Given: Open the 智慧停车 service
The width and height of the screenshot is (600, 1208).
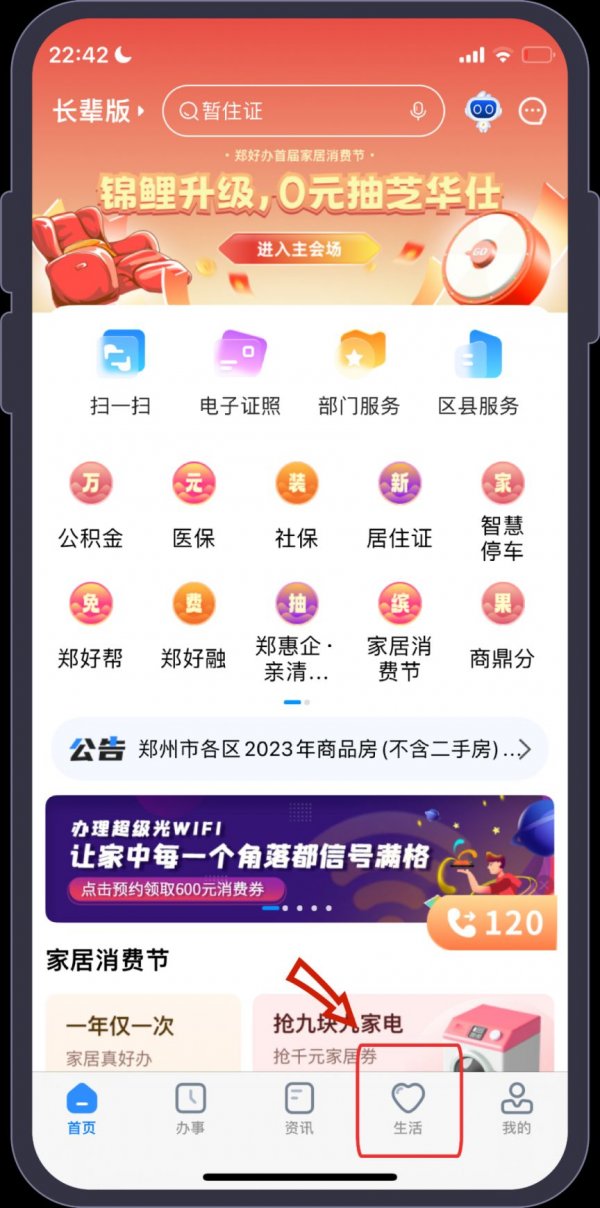Looking at the screenshot, I should (x=502, y=510).
